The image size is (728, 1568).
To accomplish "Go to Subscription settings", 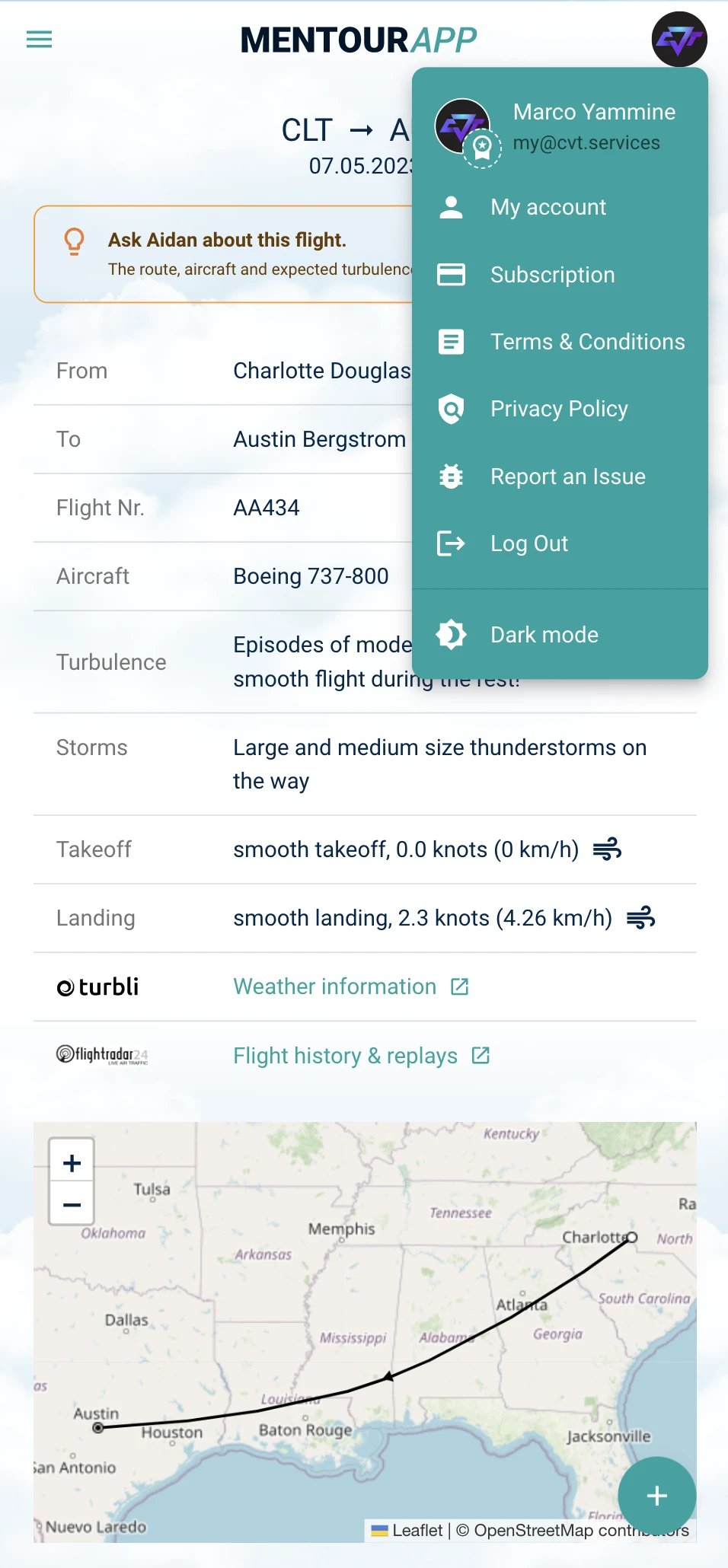I will coord(552,275).
